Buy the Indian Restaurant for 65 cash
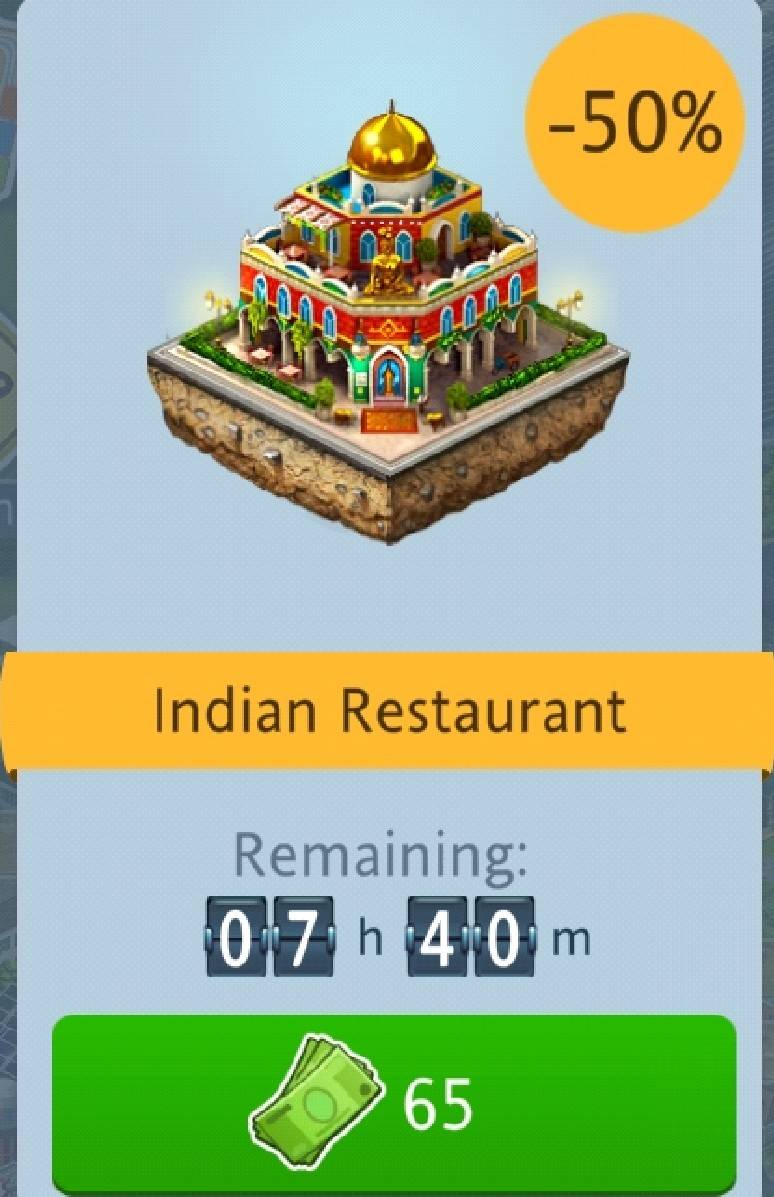Screen dimensions: 774x1197 (394, 1103)
